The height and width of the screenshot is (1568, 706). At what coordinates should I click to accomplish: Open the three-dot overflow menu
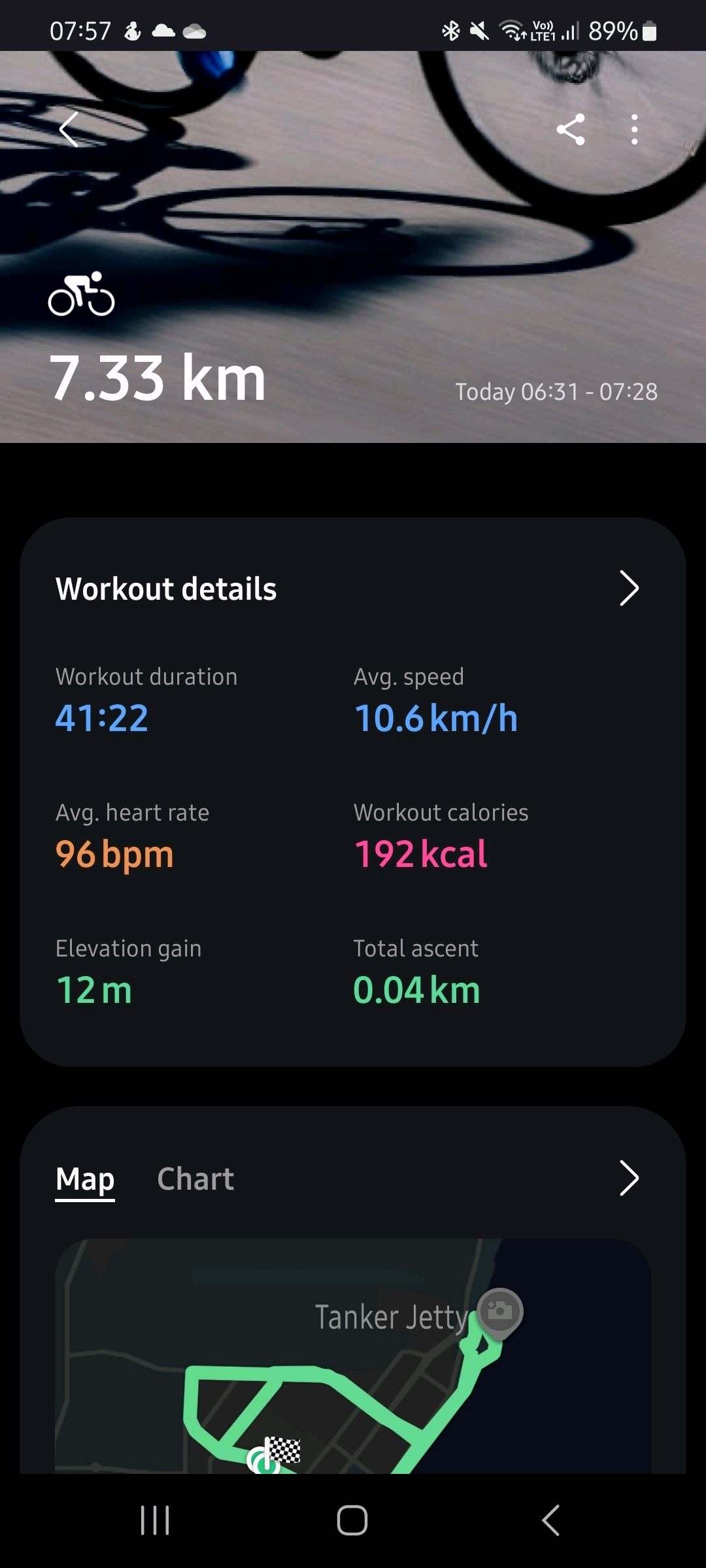pos(634,129)
